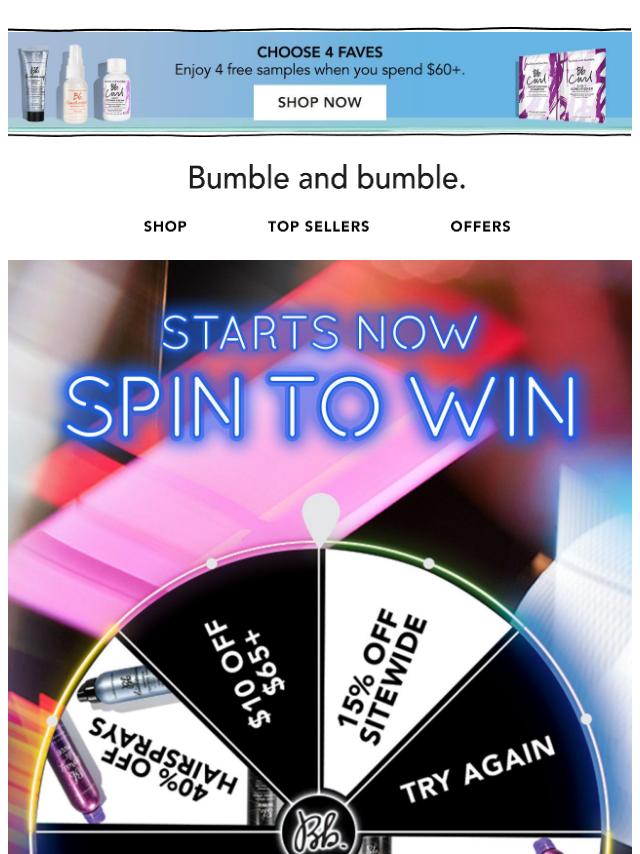The height and width of the screenshot is (854, 640).
Task: View the Offers page
Action: point(480,227)
